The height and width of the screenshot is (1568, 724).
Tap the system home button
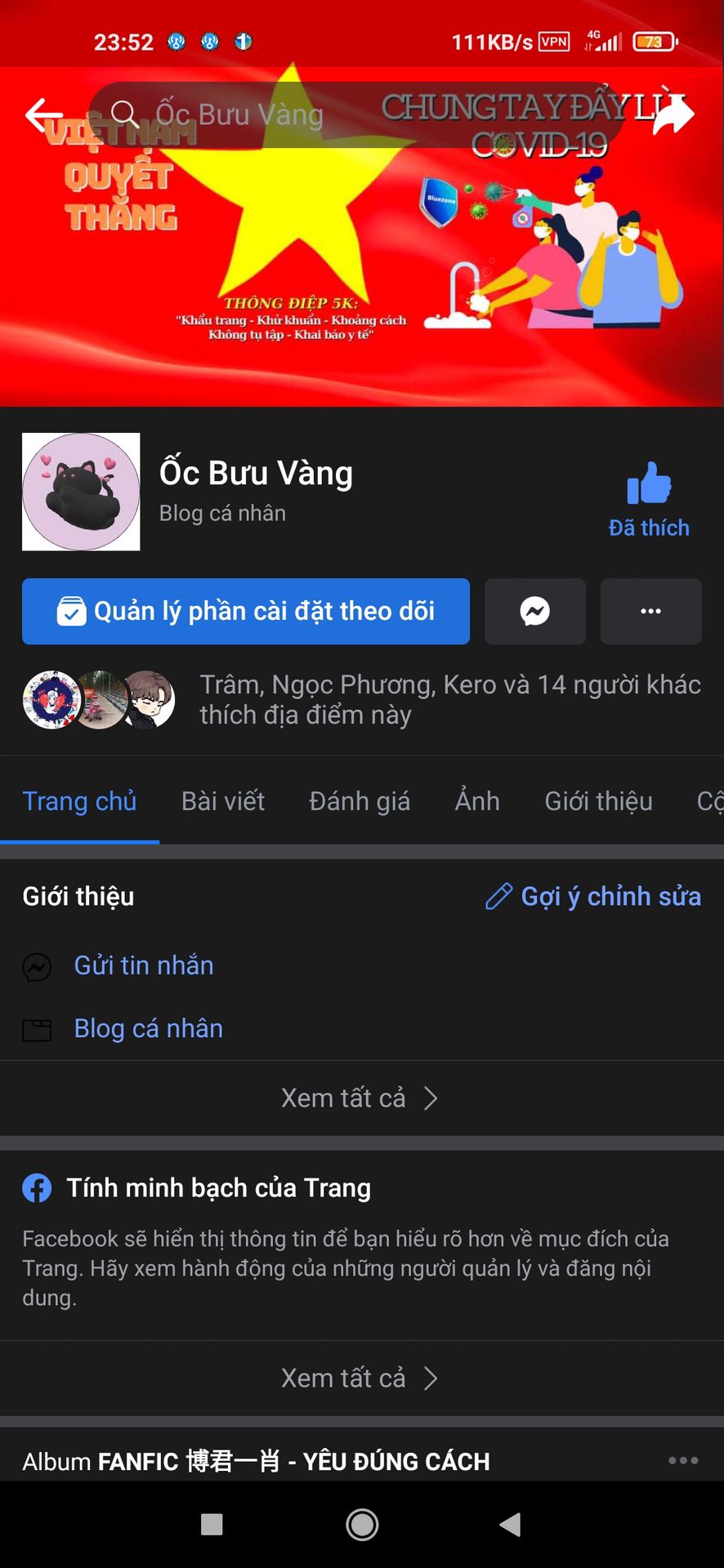362,1524
